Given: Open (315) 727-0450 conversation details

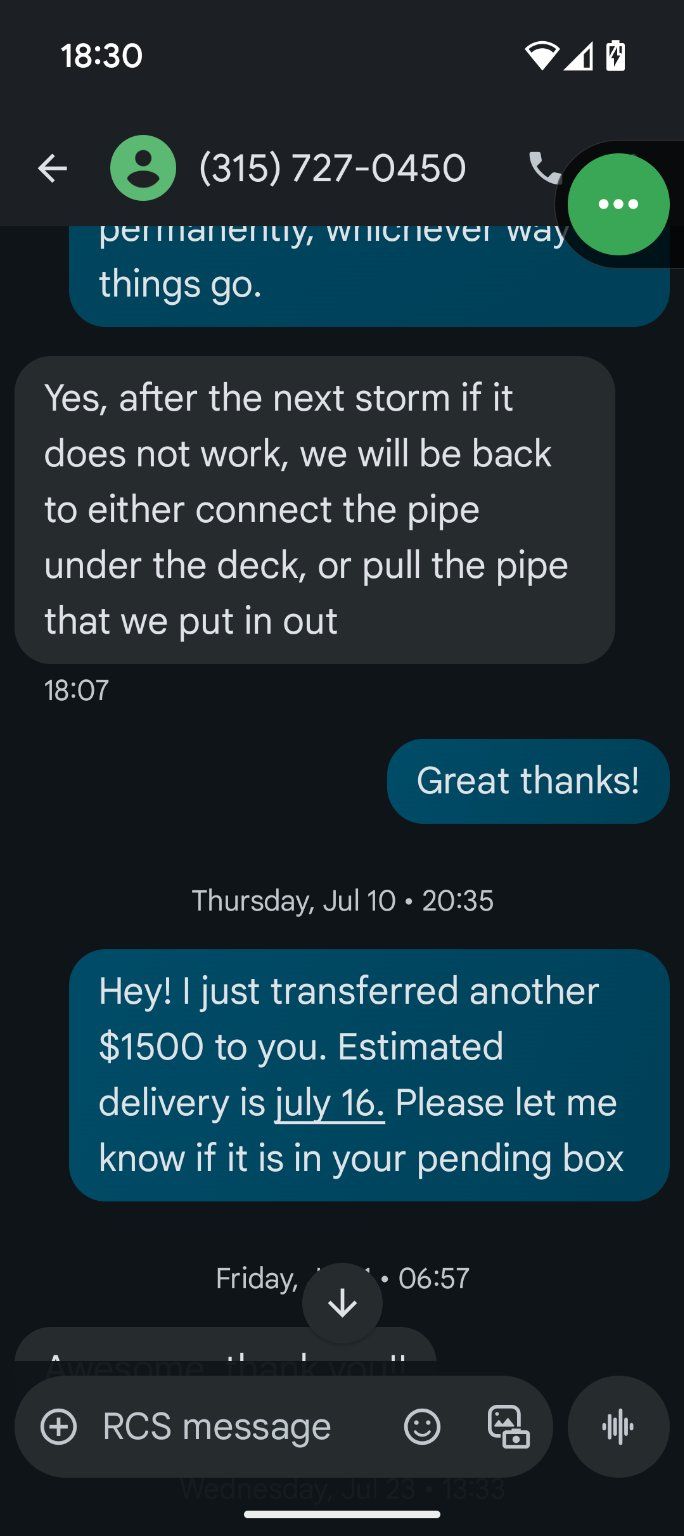Looking at the screenshot, I should click(332, 168).
